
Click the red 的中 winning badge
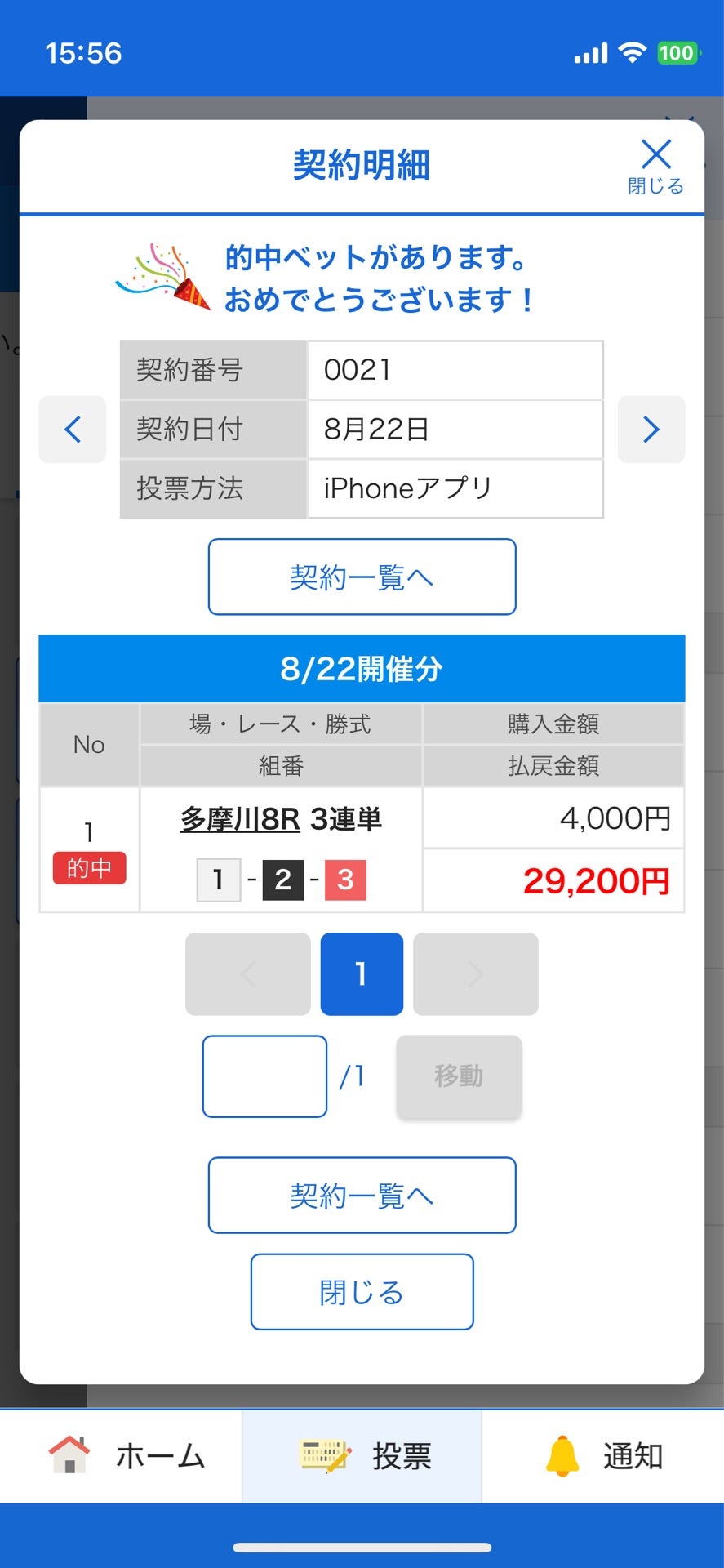pyautogui.click(x=89, y=869)
